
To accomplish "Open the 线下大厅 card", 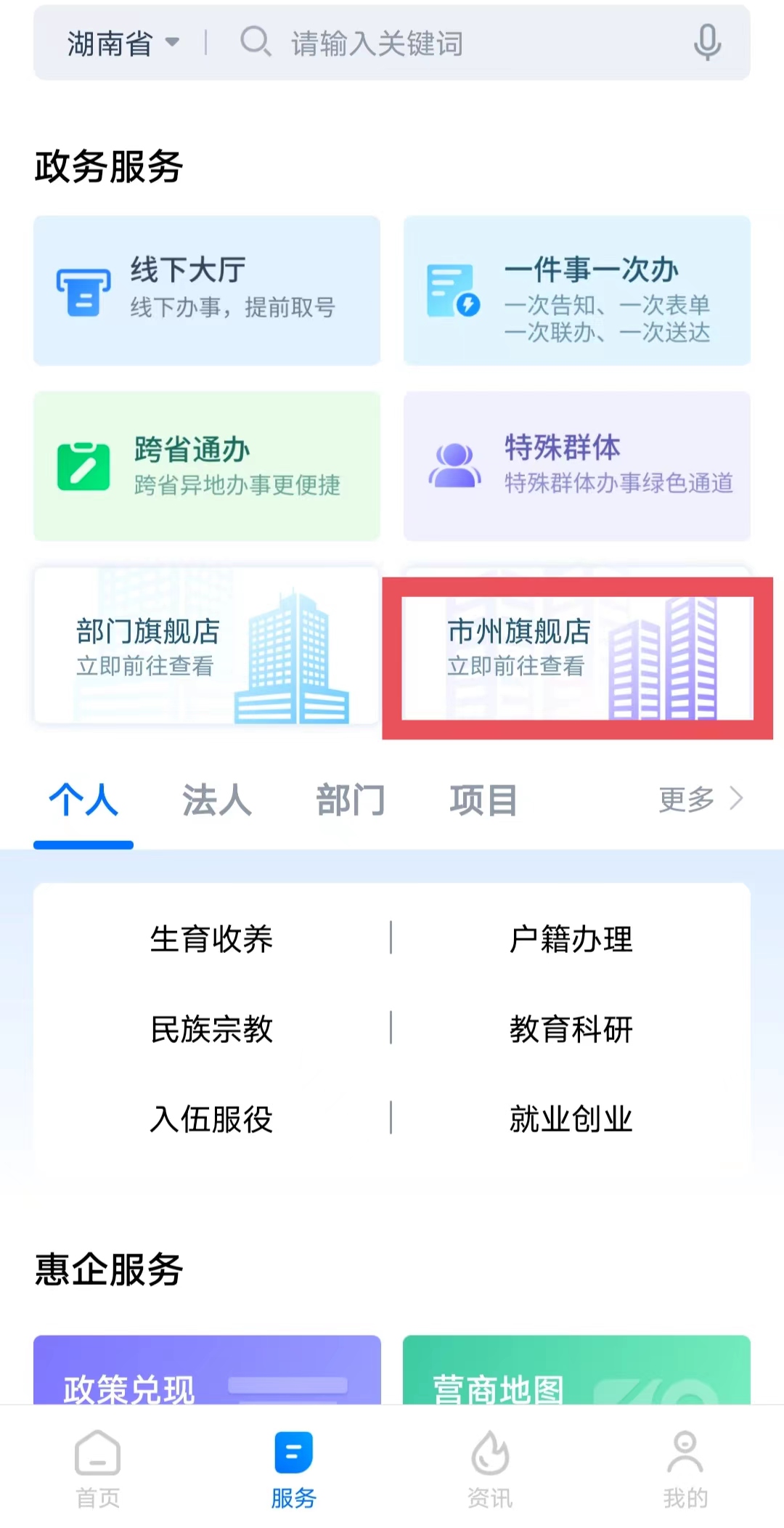I will click(x=207, y=290).
